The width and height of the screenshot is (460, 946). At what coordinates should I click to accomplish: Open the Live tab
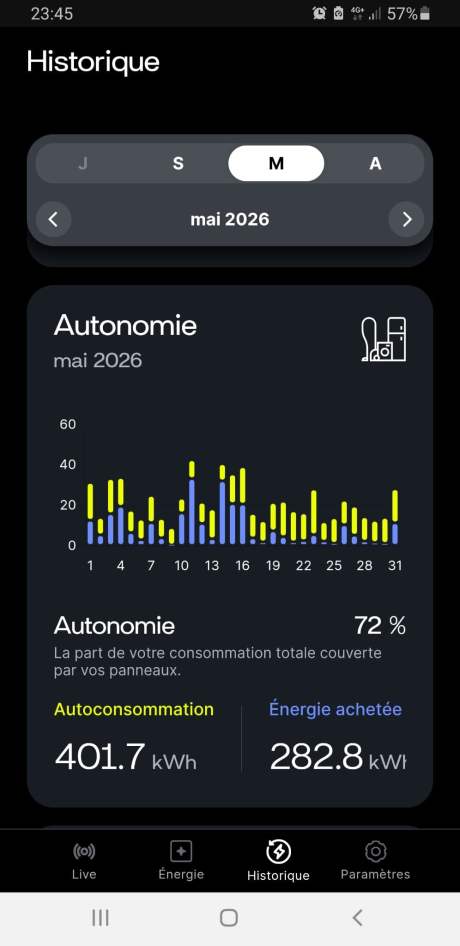click(x=84, y=861)
